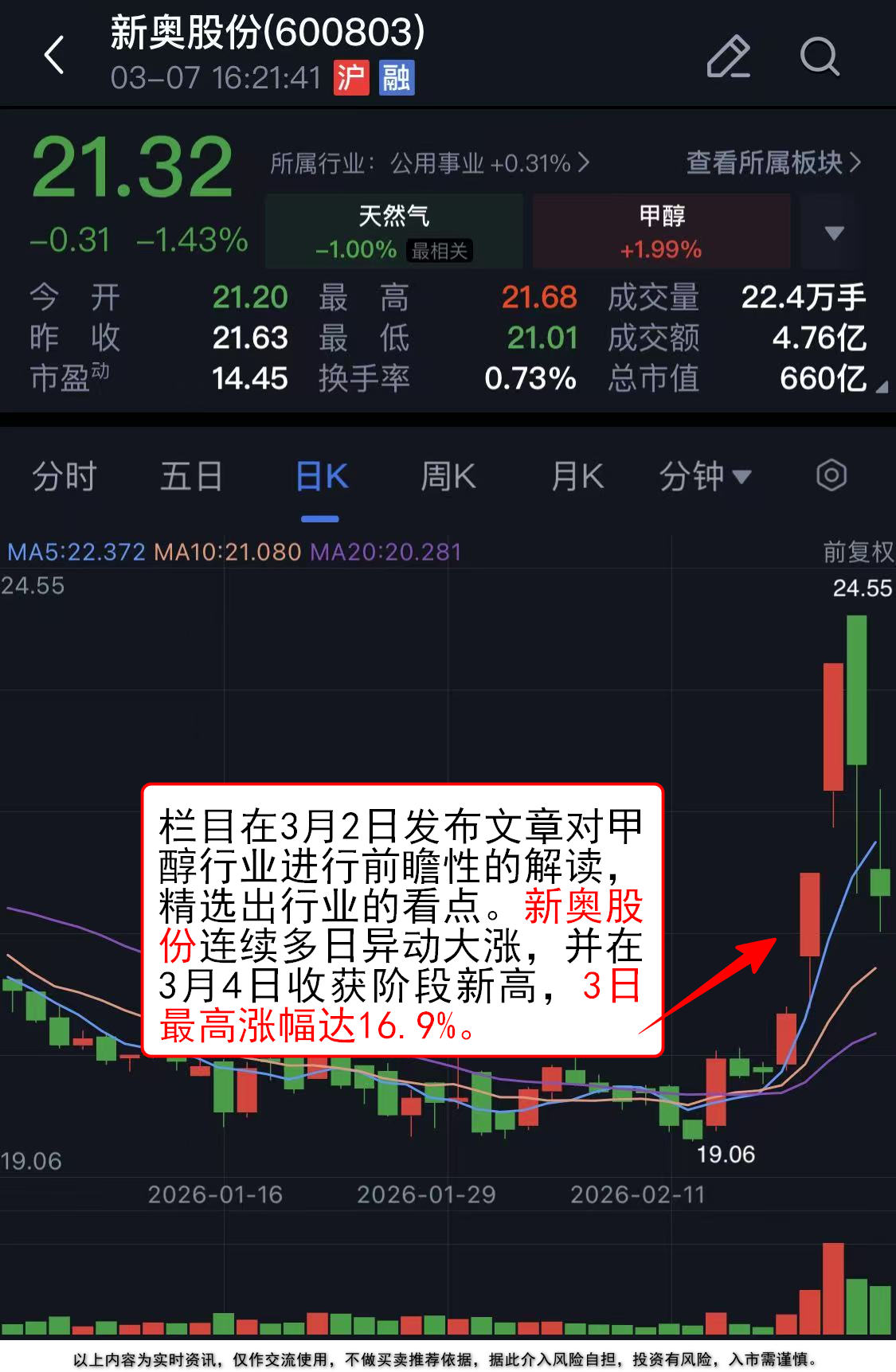Switch to the 分时 chart tab

pos(64,476)
